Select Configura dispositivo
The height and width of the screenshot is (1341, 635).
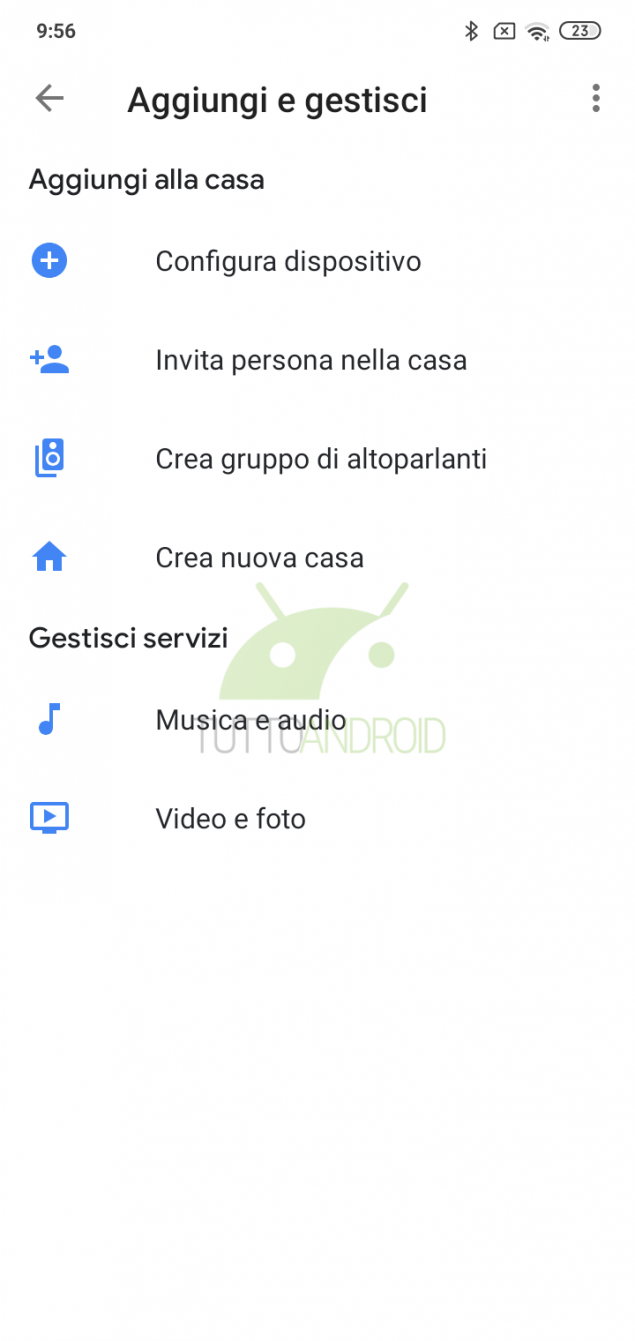[288, 262]
